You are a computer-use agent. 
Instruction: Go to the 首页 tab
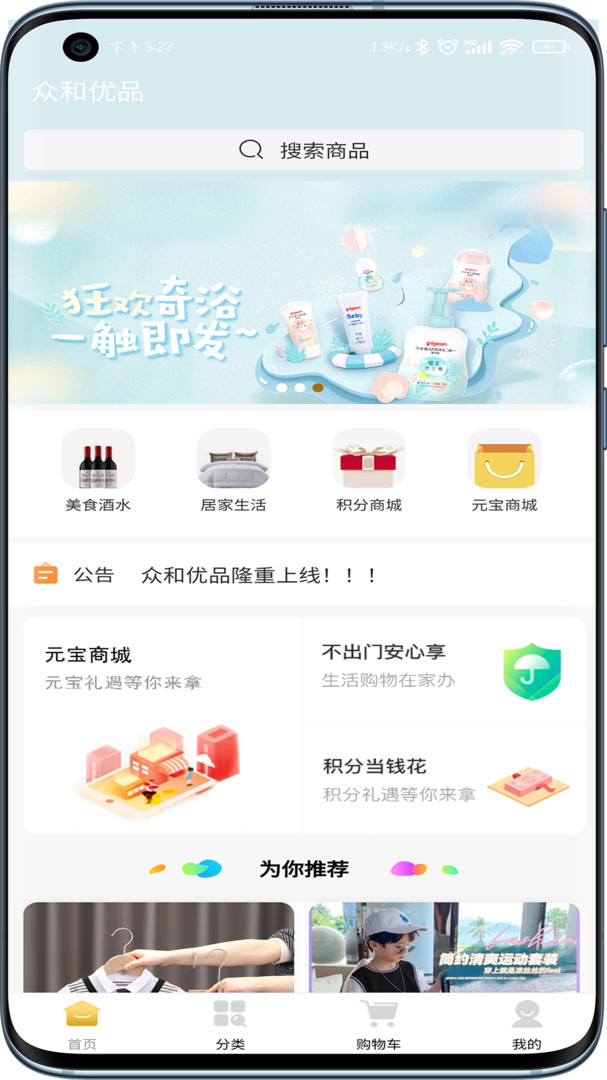pos(82,1025)
